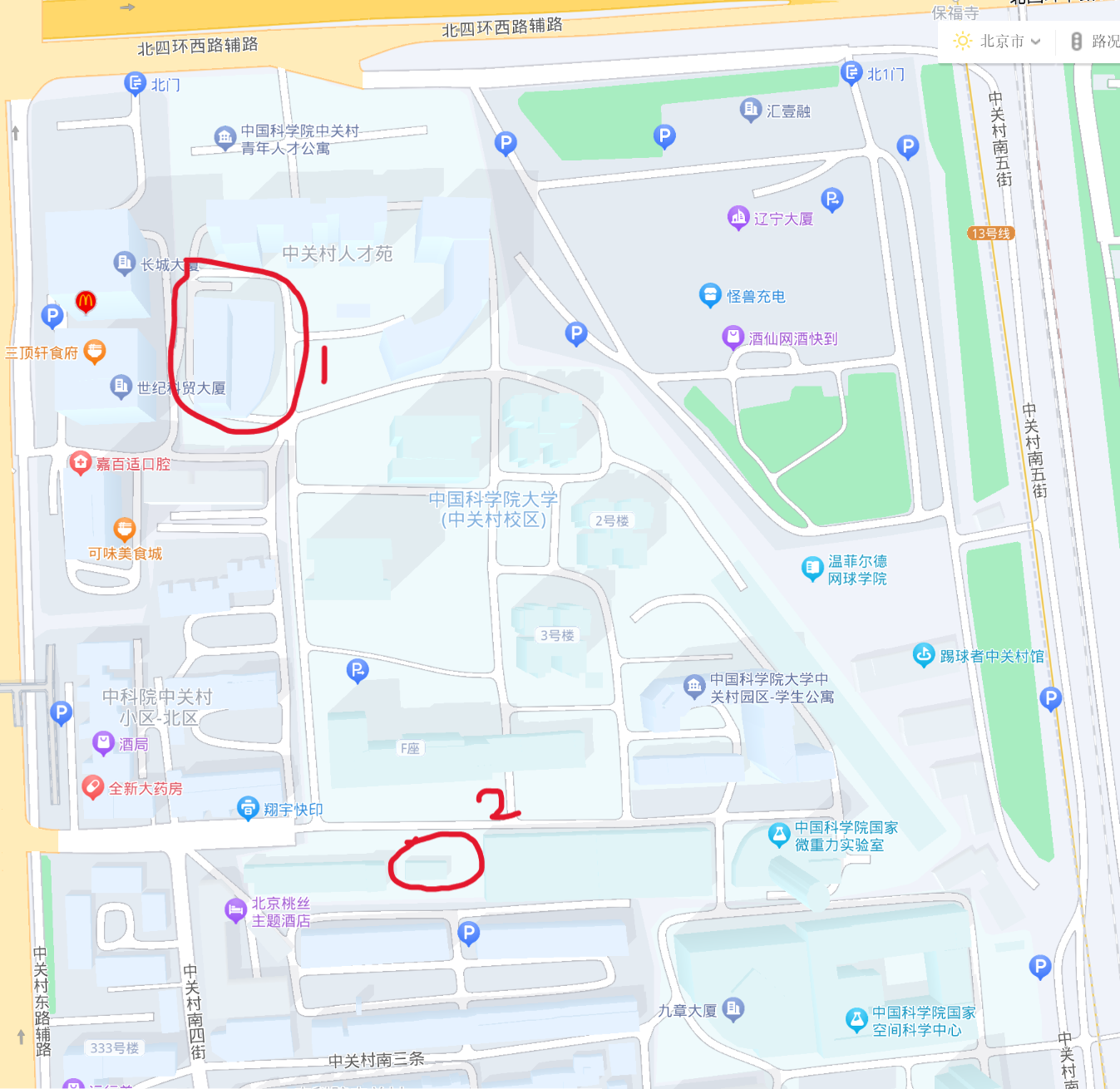Screen dimensions: 1120x1089
Task: Open the 北1门 gate marker
Action: (851, 73)
